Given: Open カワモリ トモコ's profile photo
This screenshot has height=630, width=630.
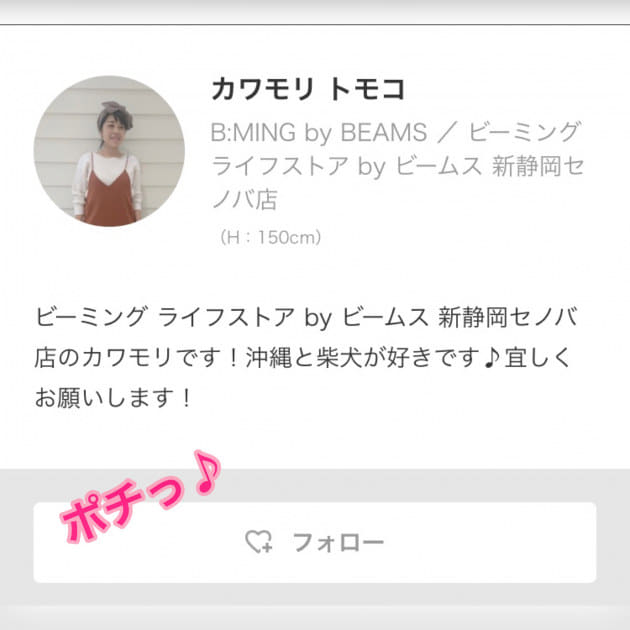Looking at the screenshot, I should point(109,150).
